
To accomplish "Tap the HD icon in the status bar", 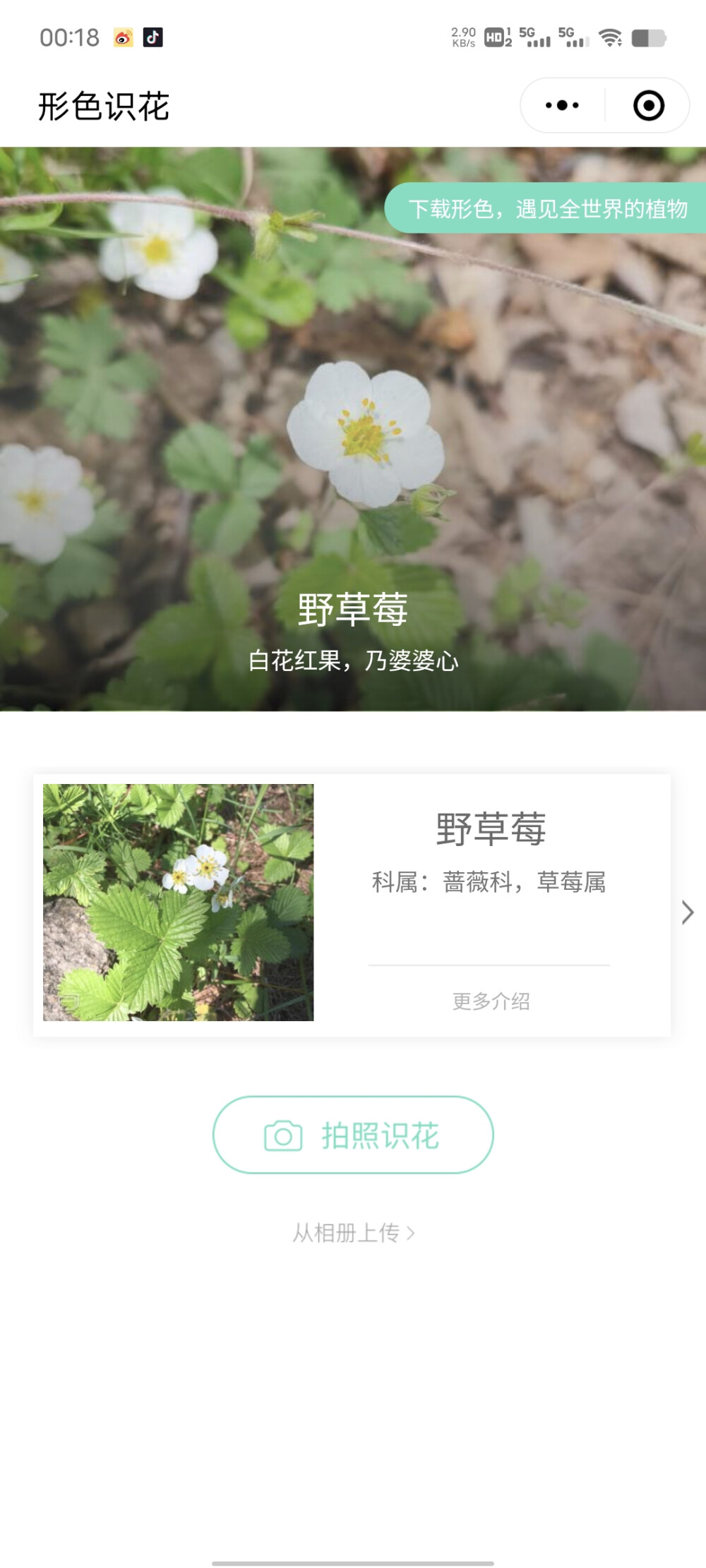I will pyautogui.click(x=494, y=37).
